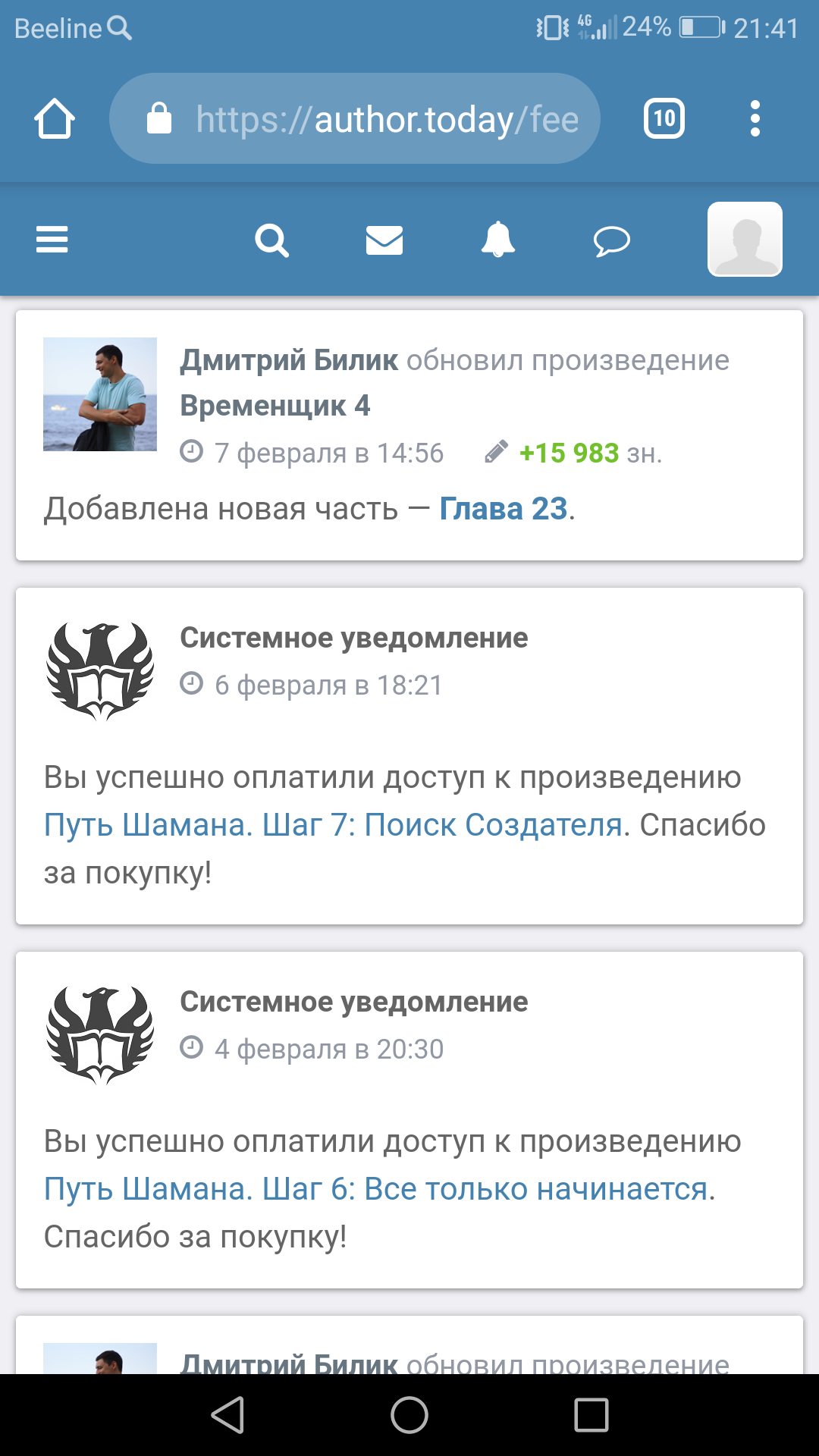Open the messages envelope
Screen dimensions: 819x1456
coord(384,240)
